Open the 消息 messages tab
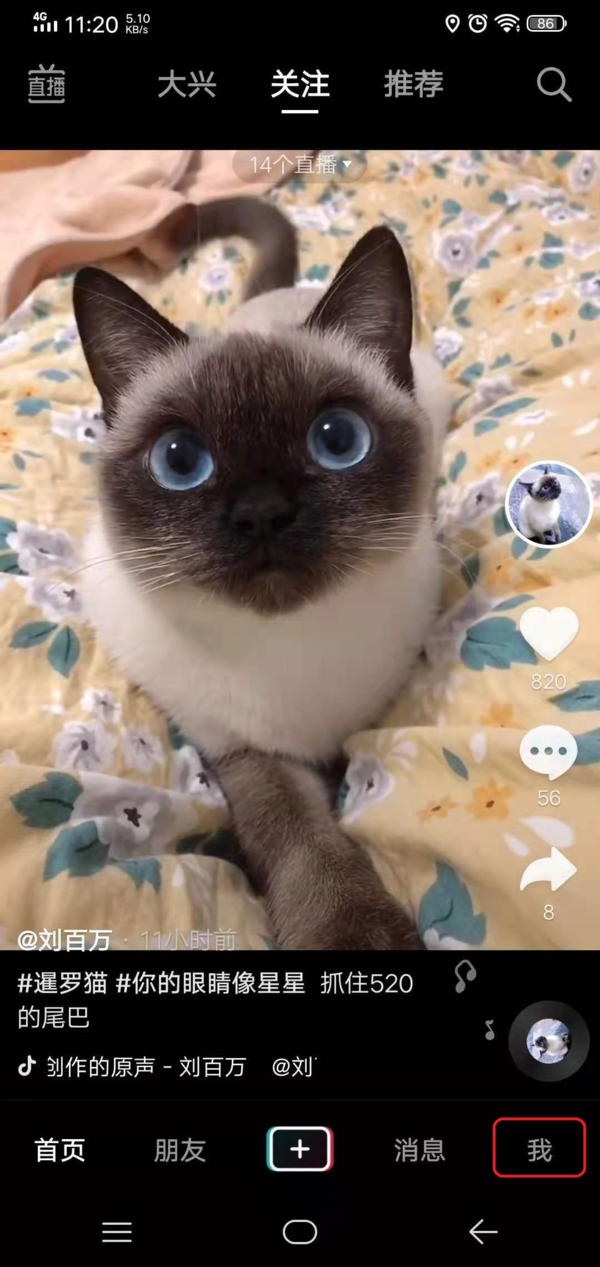 [x=419, y=1150]
